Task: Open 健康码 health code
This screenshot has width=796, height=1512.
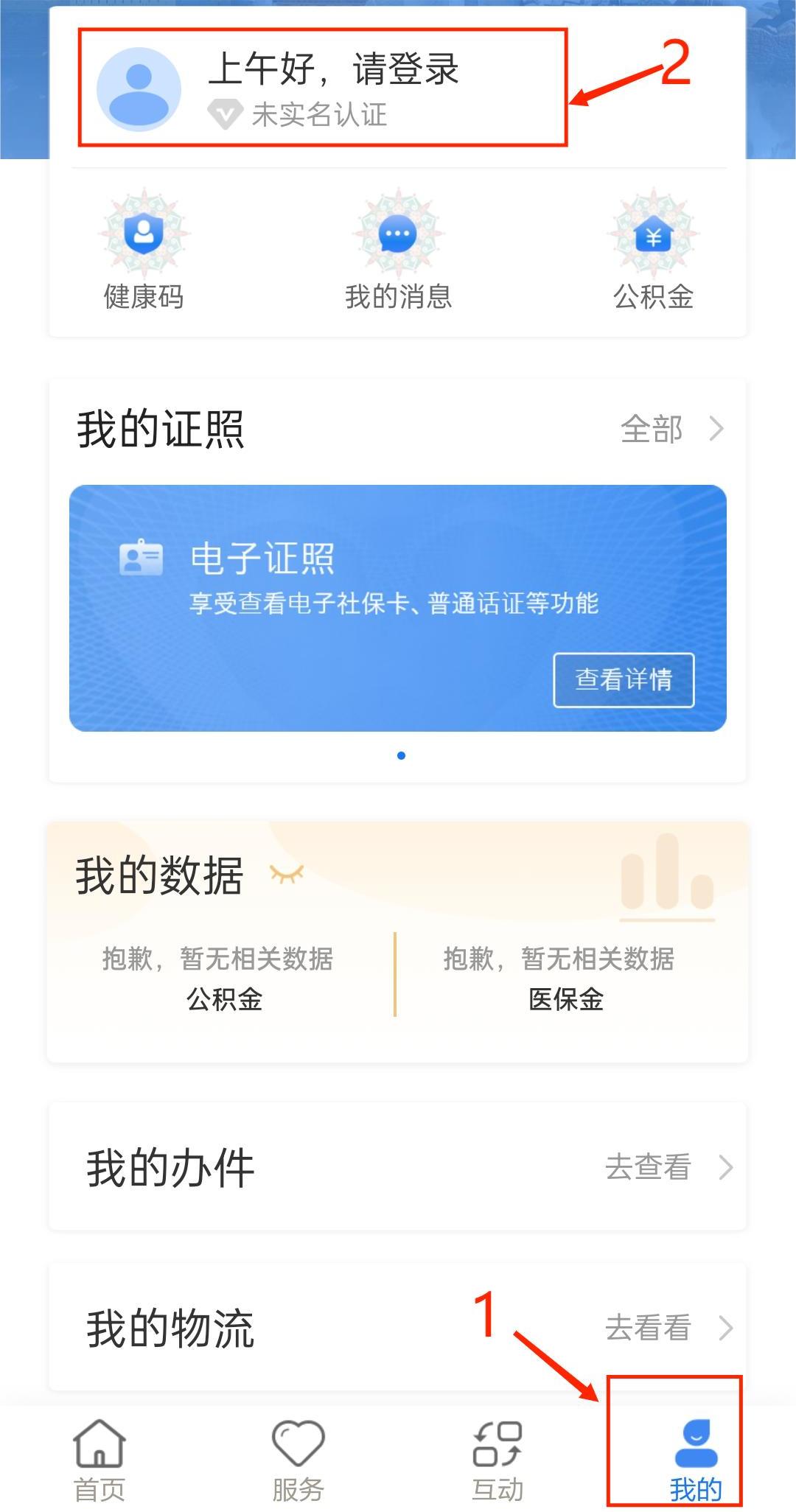Action: (144, 251)
